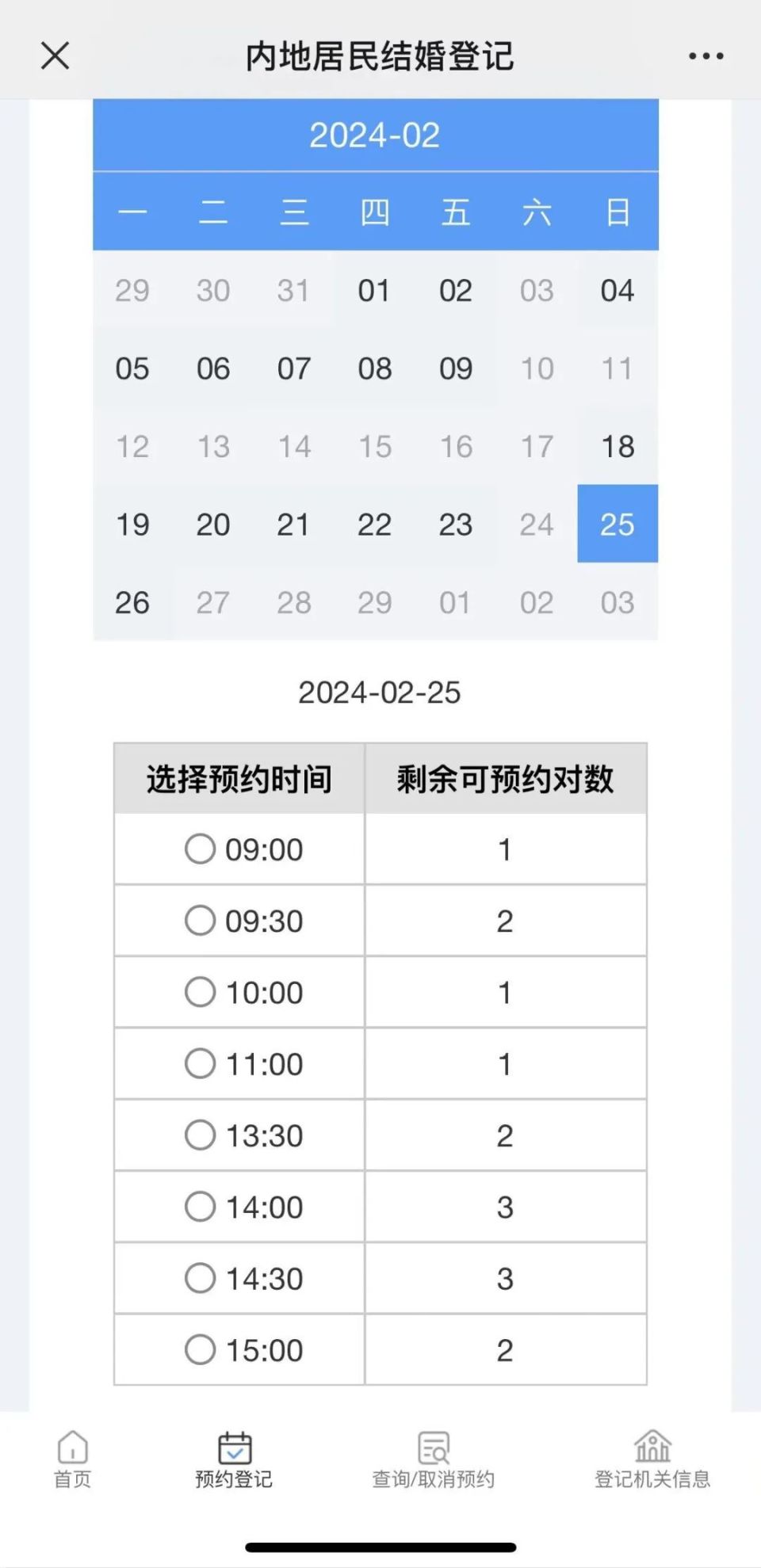Image resolution: width=761 pixels, height=1568 pixels.
Task: Select the 13:30 appointment slot
Action: pos(201,1135)
